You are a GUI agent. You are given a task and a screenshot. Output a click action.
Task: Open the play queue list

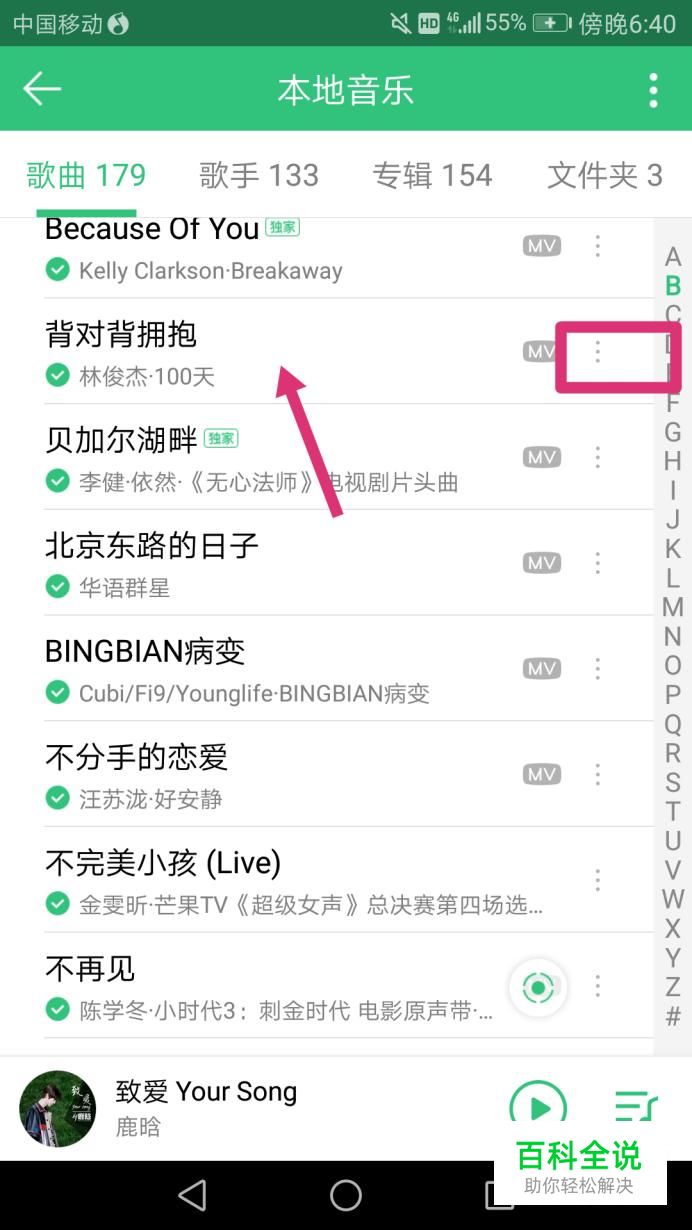[634, 1107]
